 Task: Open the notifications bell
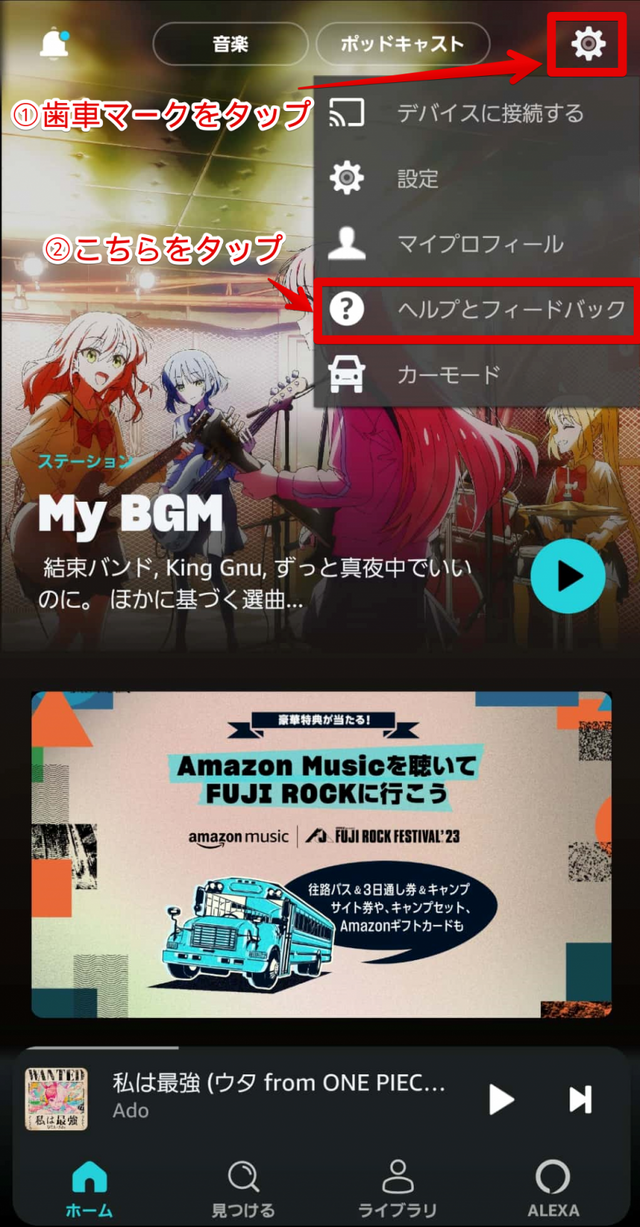click(x=53, y=43)
